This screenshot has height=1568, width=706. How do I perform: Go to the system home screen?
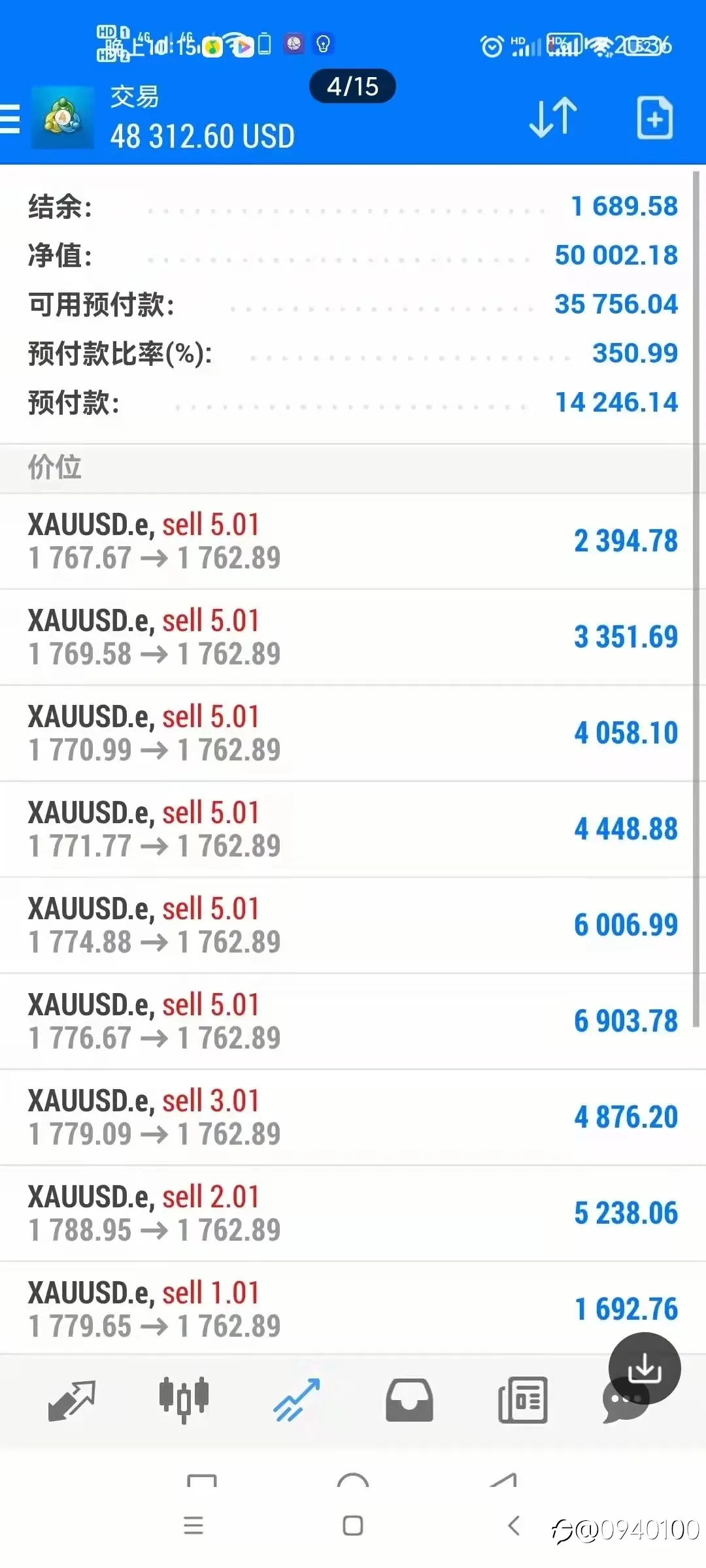(353, 1526)
